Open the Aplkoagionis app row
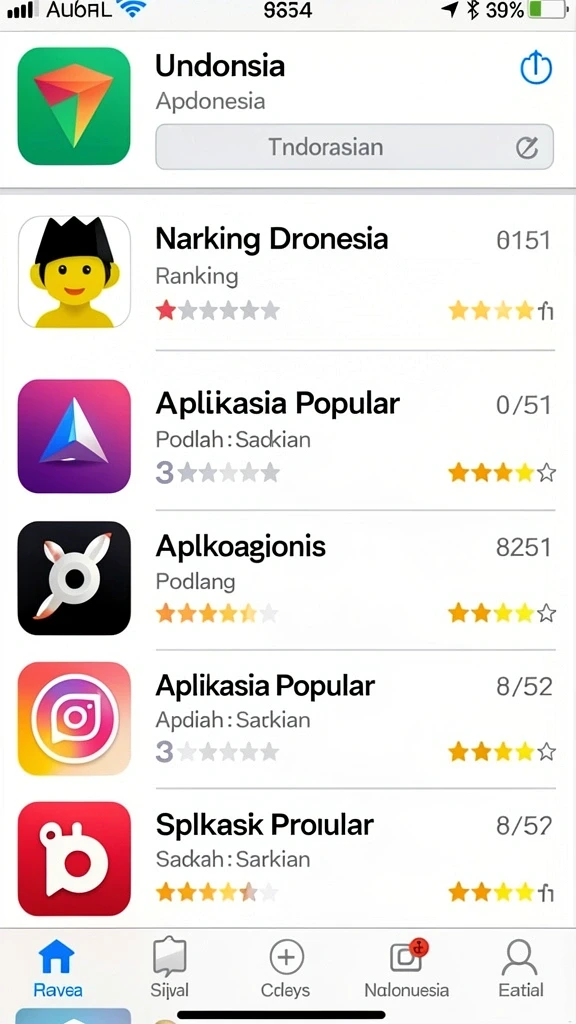The width and height of the screenshot is (576, 1024). 288,578
